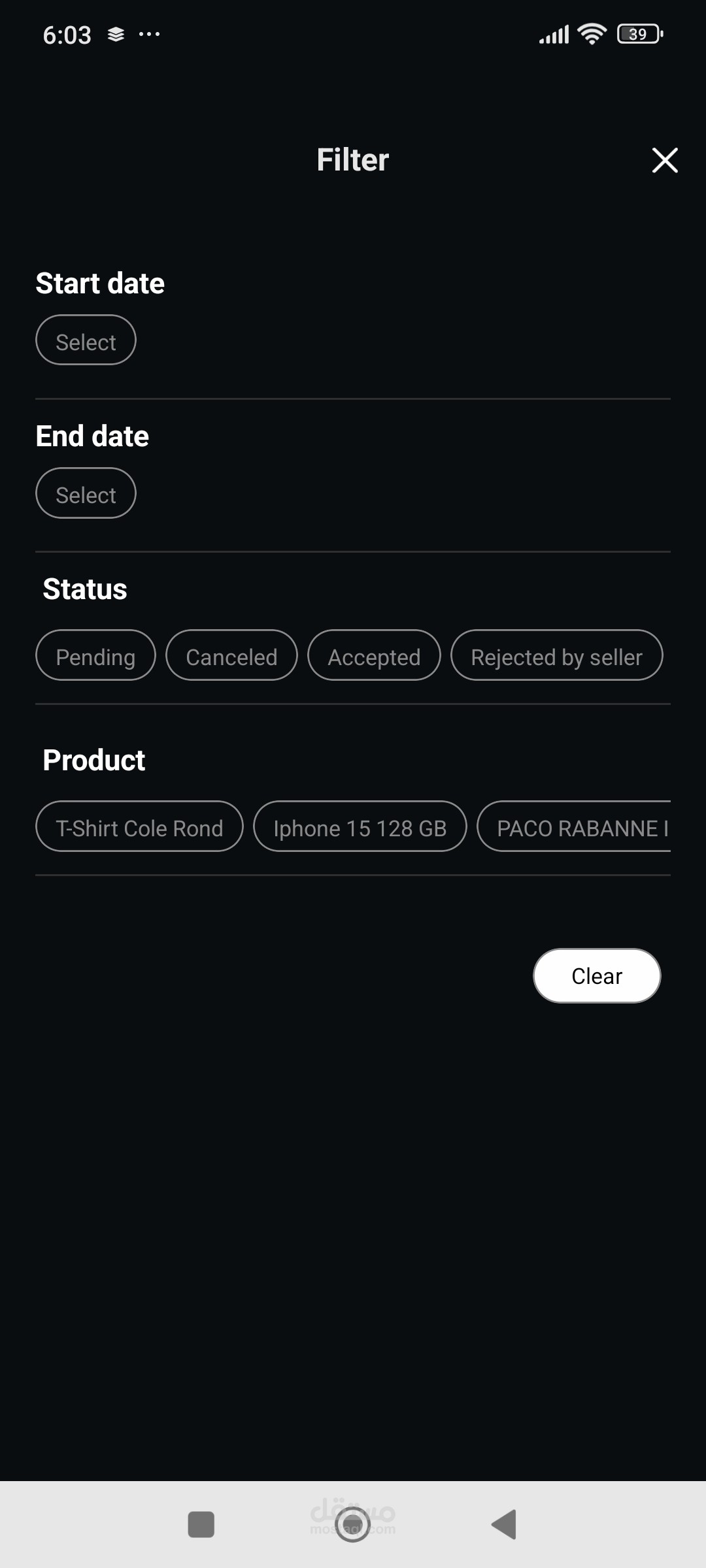Close the Filter screen

tap(665, 160)
